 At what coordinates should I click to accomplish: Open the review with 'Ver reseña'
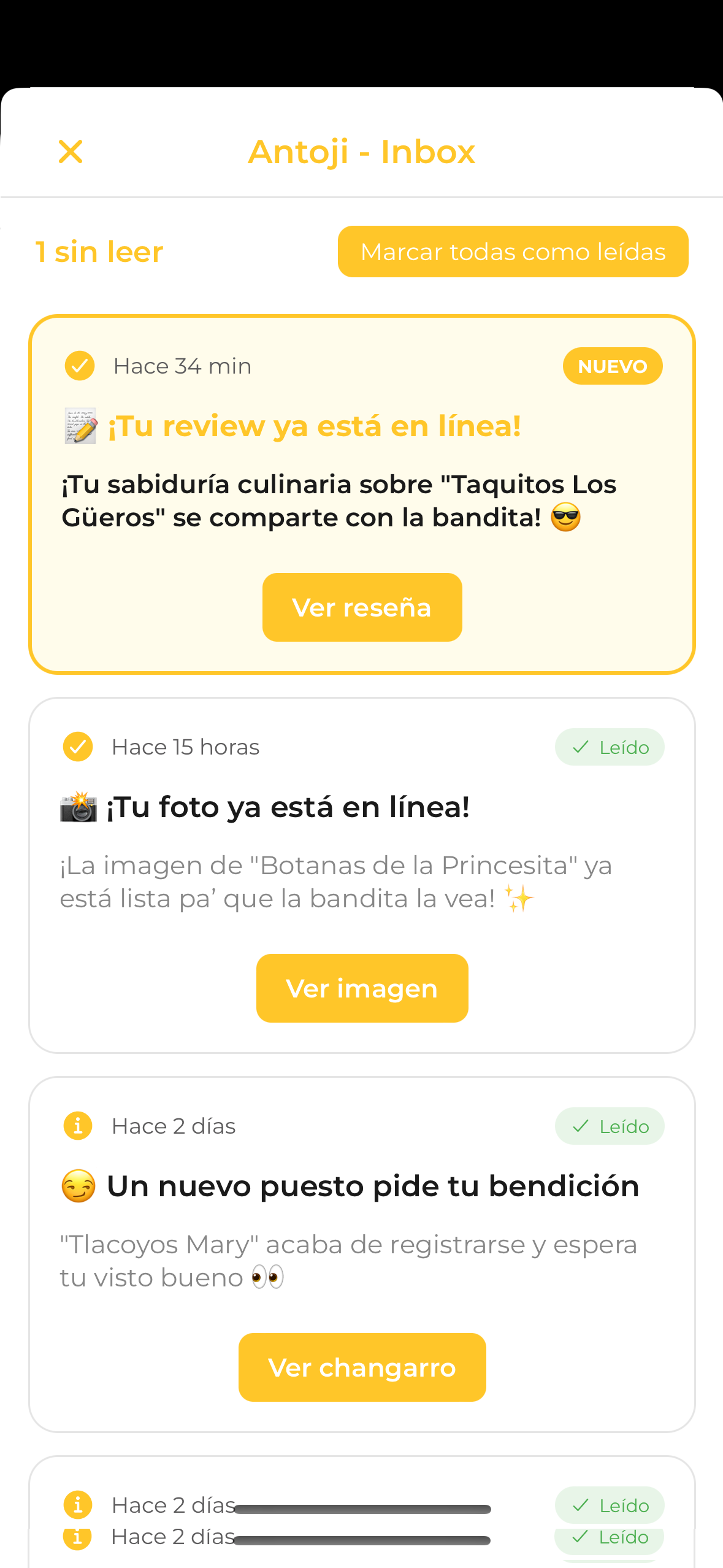pos(362,607)
